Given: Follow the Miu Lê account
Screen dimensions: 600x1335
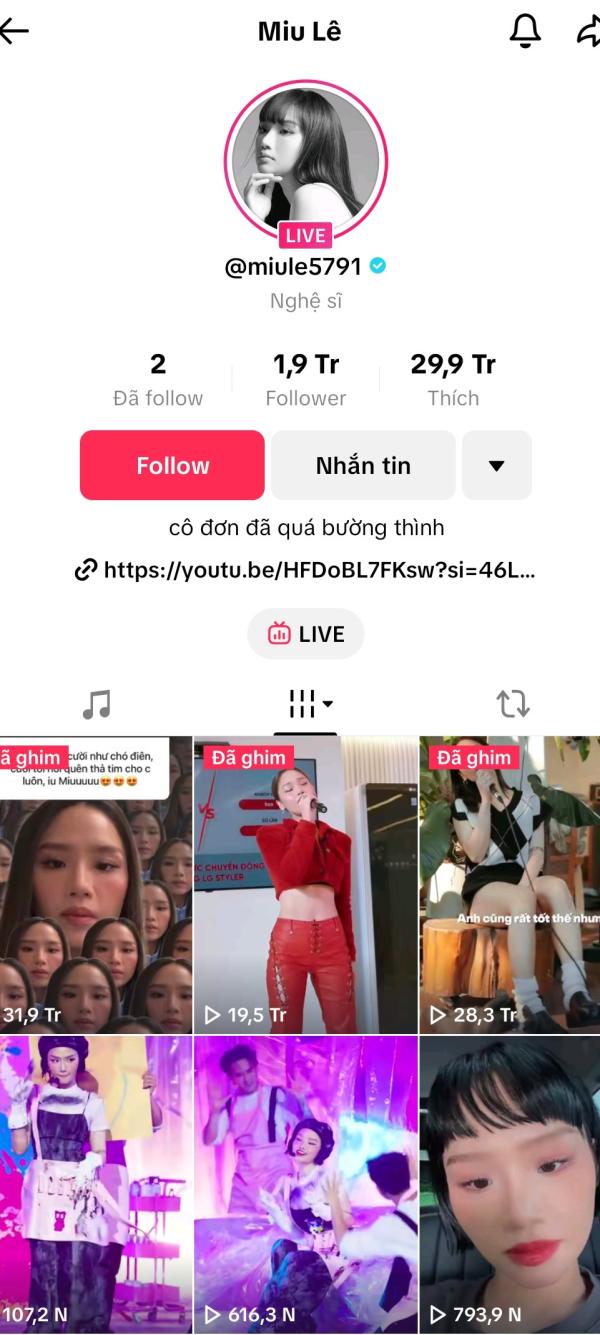Looking at the screenshot, I should pos(172,465).
